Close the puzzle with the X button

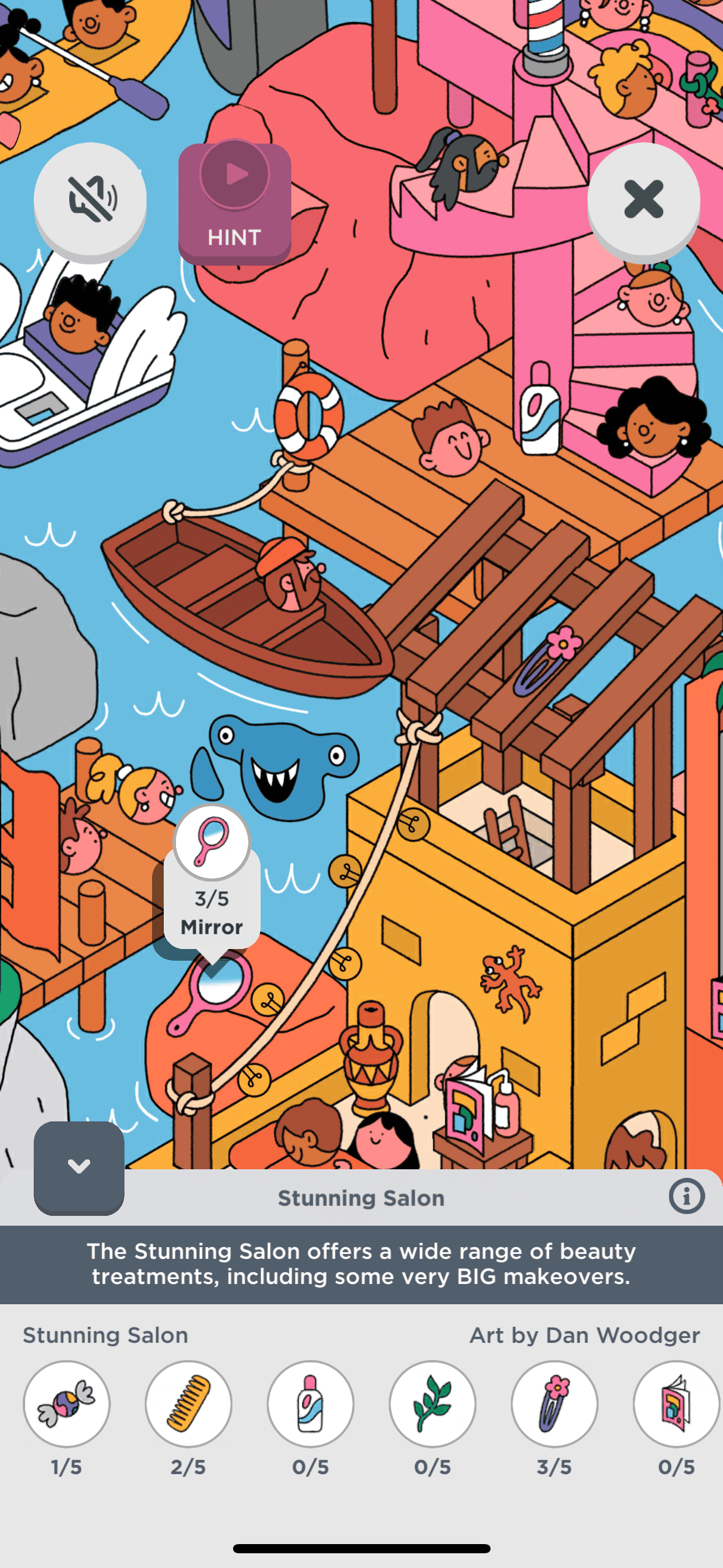[643, 199]
